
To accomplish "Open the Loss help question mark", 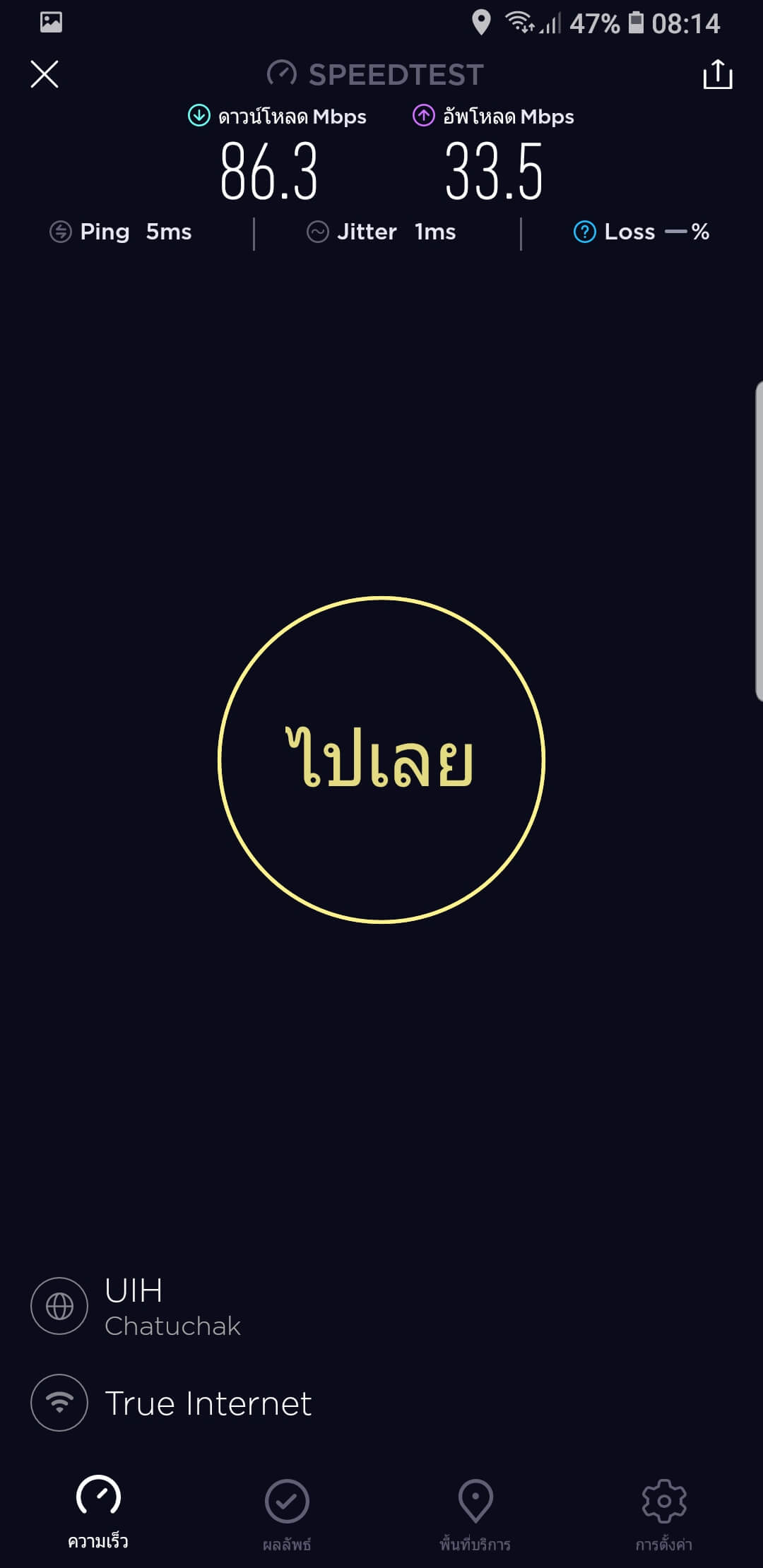I will (x=585, y=232).
